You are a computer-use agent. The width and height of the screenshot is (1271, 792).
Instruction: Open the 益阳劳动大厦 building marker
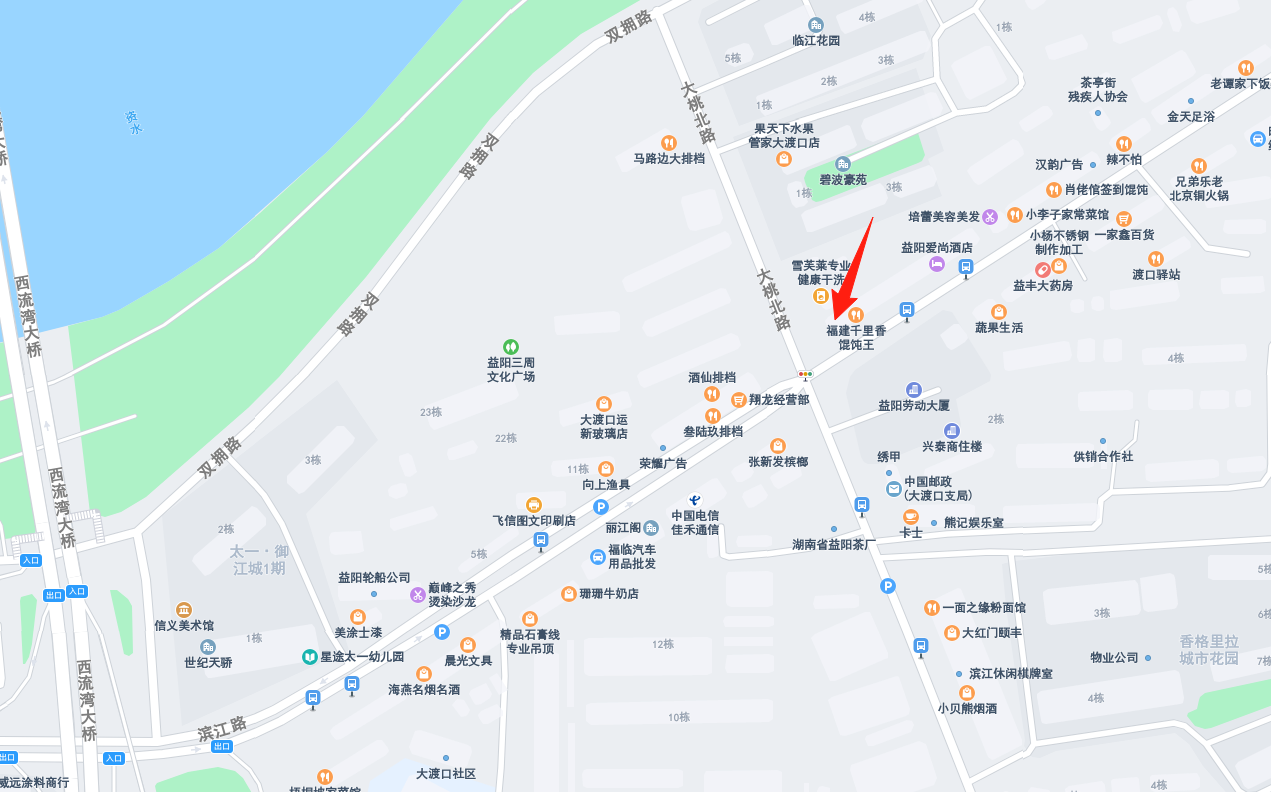913,389
